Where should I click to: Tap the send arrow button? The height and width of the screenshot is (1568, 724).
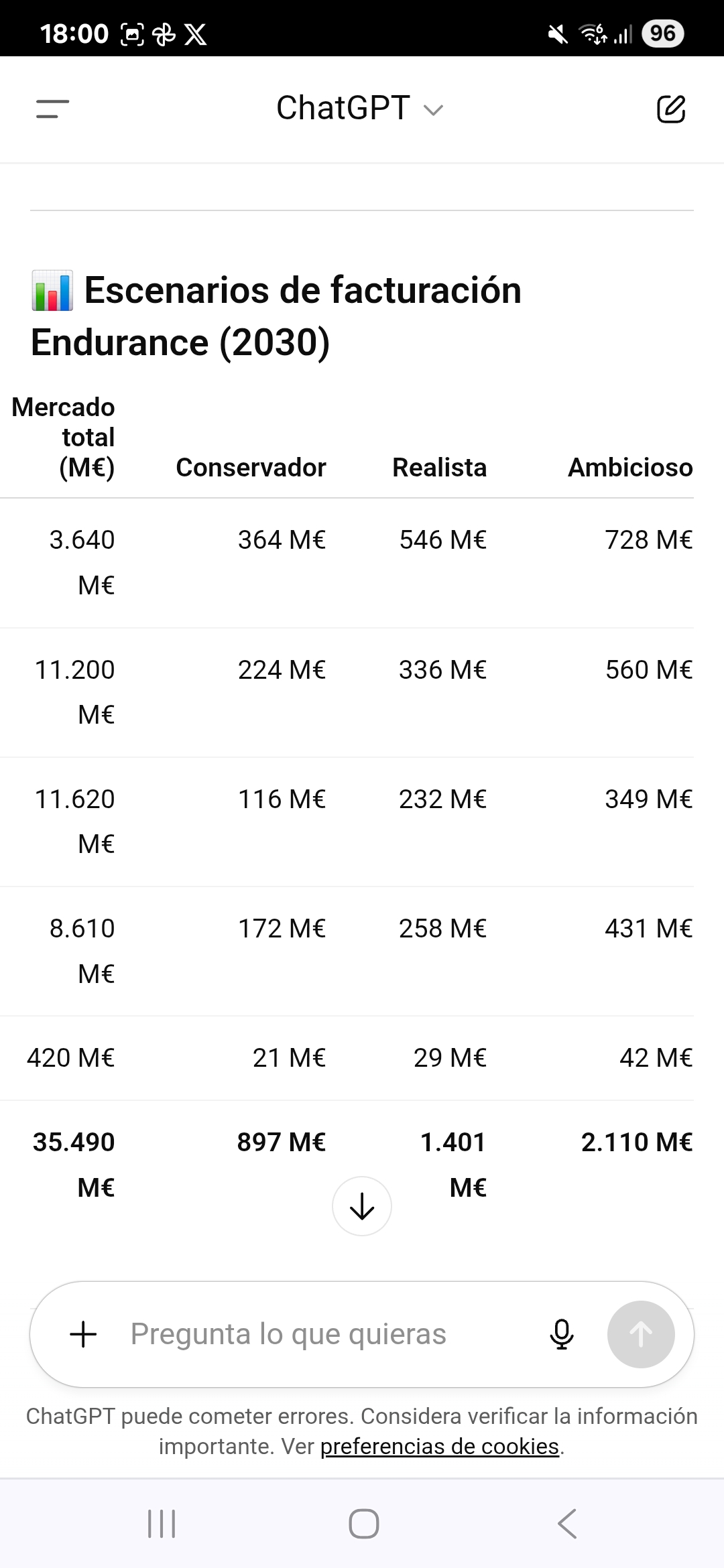pyautogui.click(x=641, y=1334)
